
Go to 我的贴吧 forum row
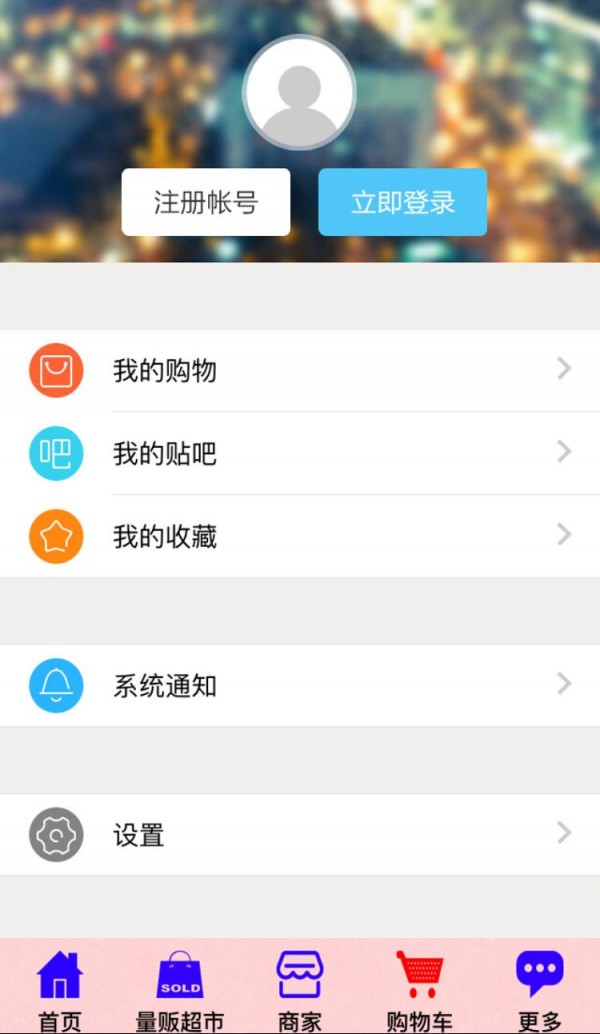(x=300, y=454)
